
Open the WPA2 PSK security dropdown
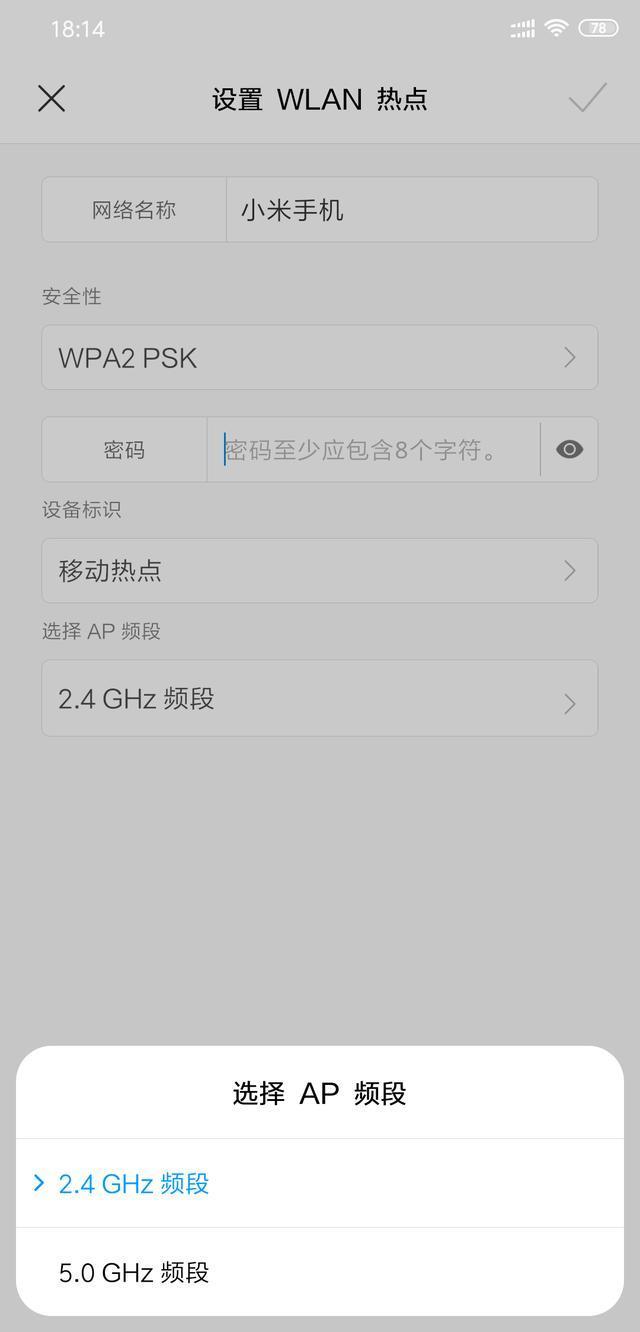tap(319, 358)
